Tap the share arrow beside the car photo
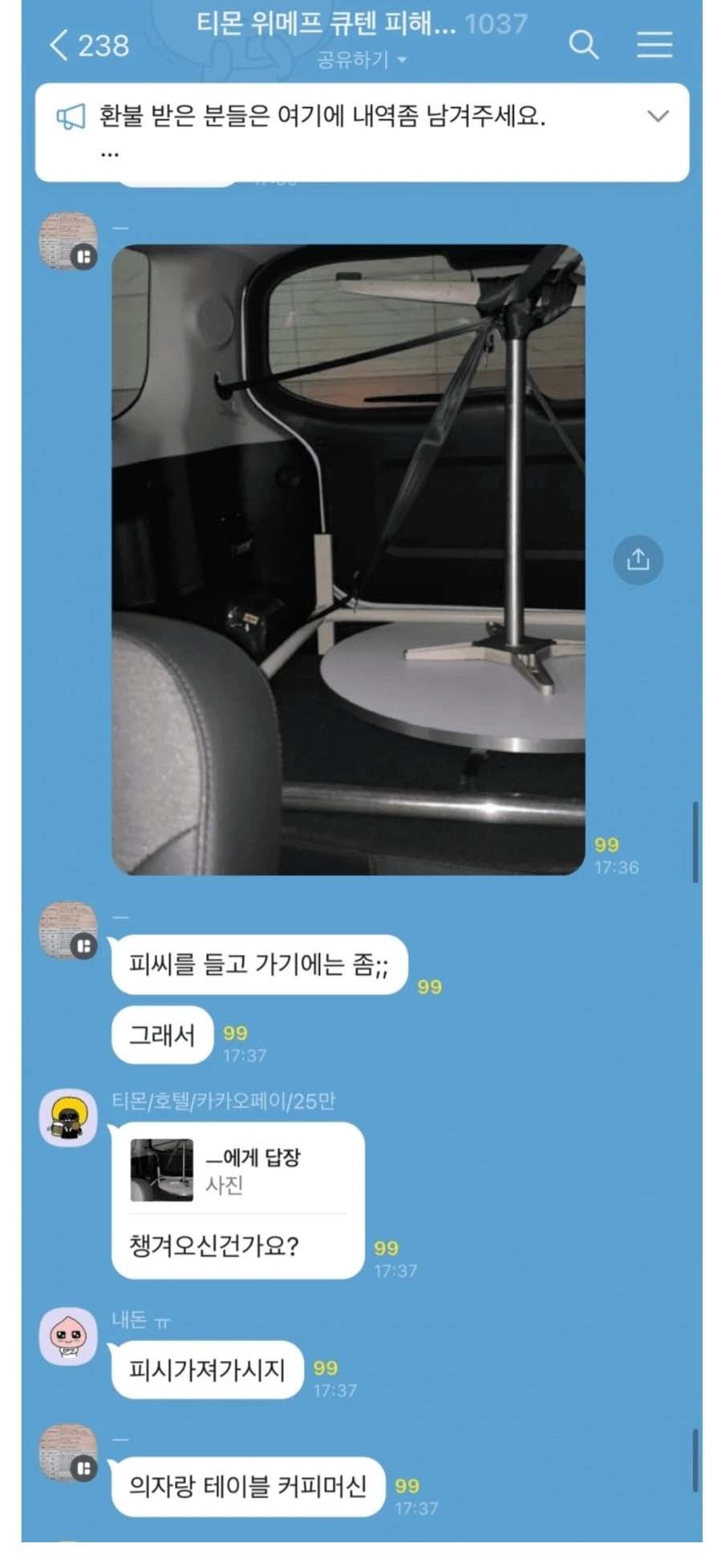This screenshot has height=1568, width=722. (x=638, y=560)
